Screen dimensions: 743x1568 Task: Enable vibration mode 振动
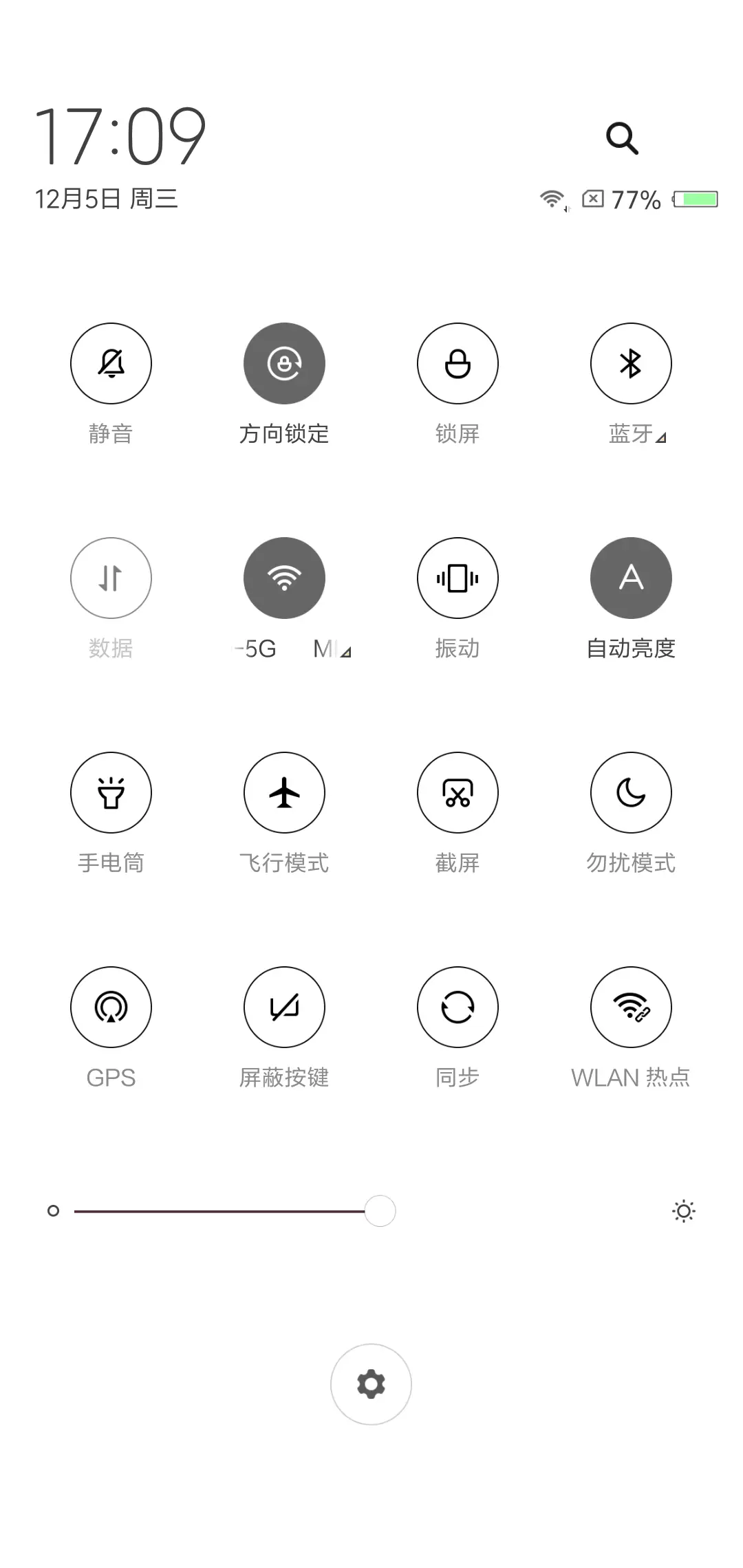[457, 578]
